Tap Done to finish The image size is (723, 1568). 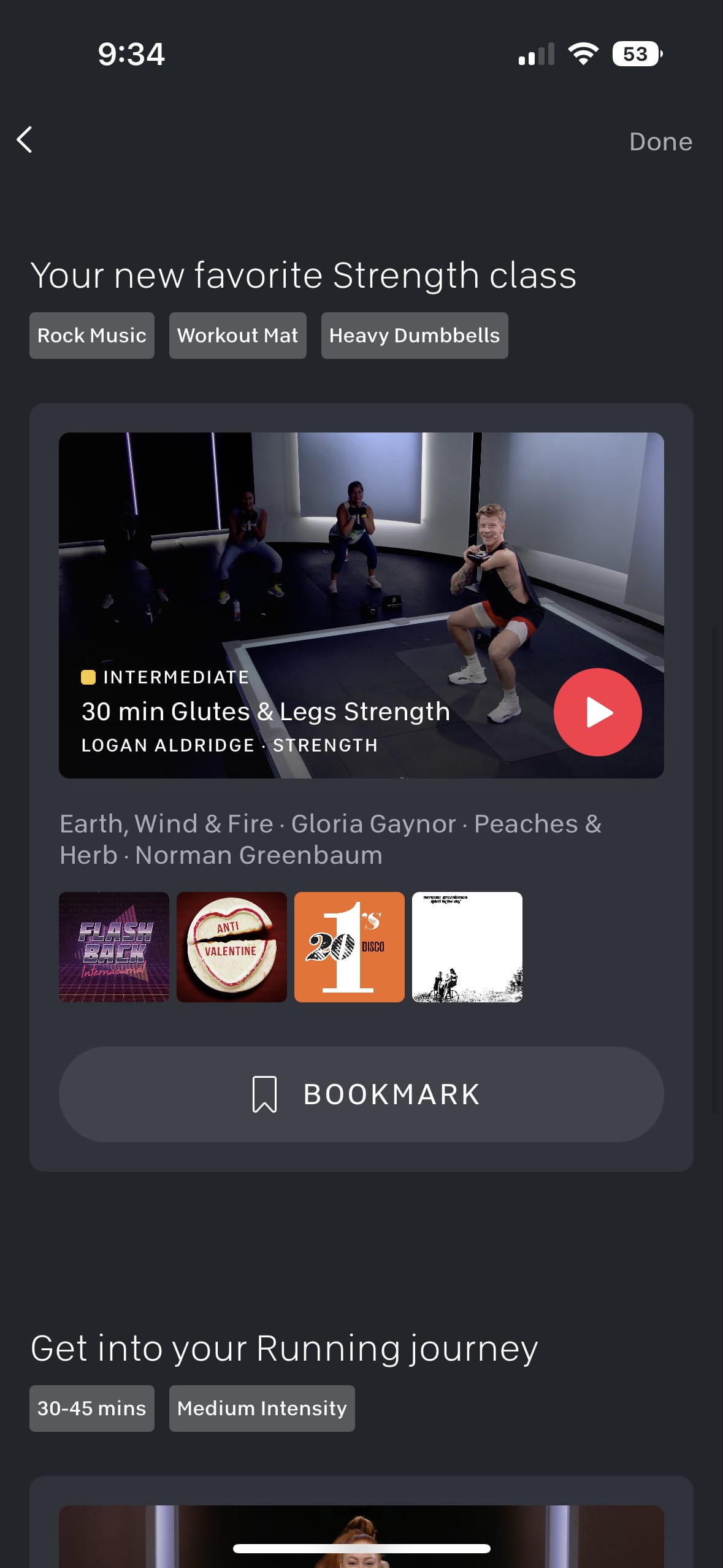click(x=660, y=142)
